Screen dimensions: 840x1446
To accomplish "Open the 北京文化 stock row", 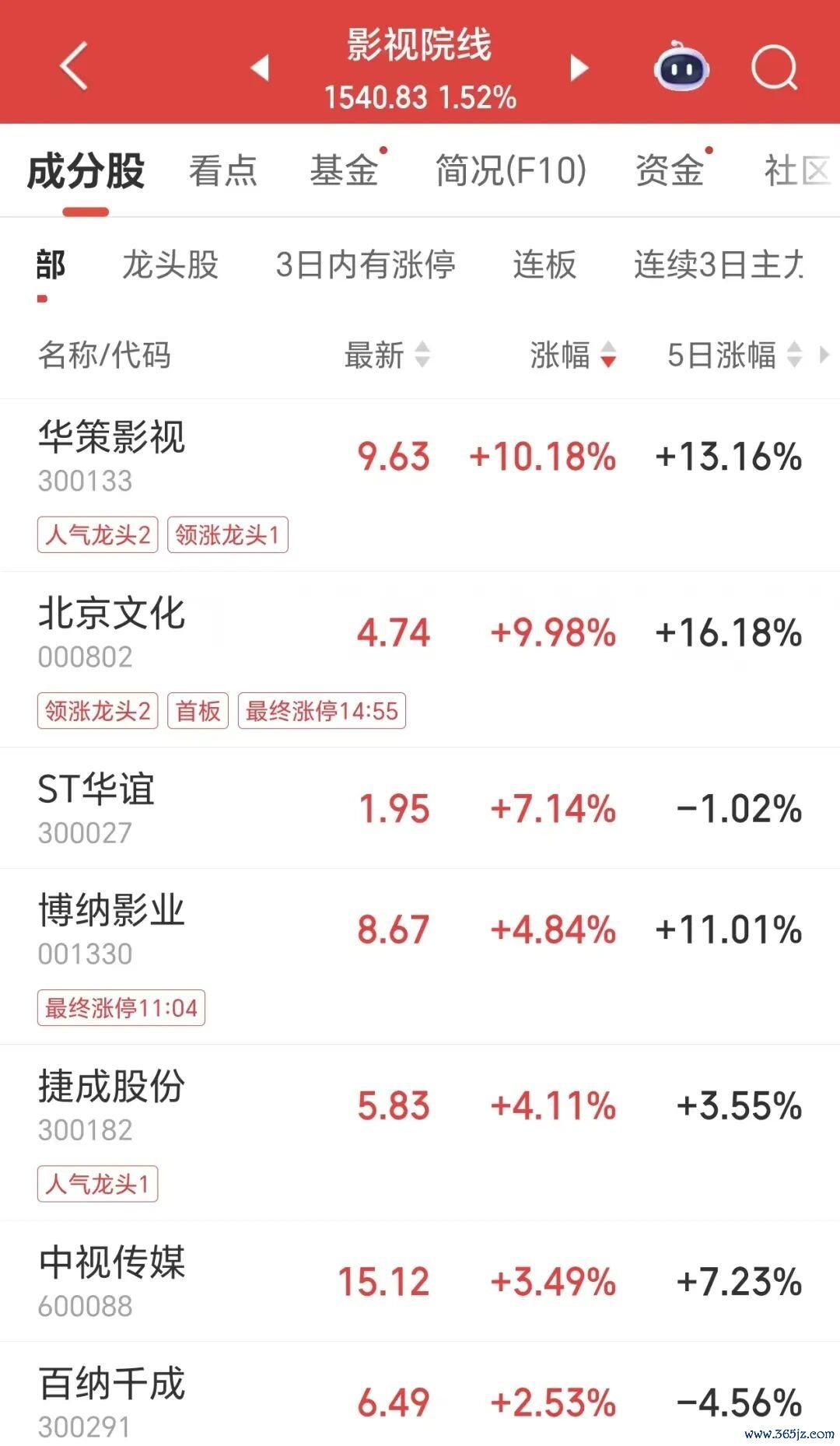I will pos(420,660).
